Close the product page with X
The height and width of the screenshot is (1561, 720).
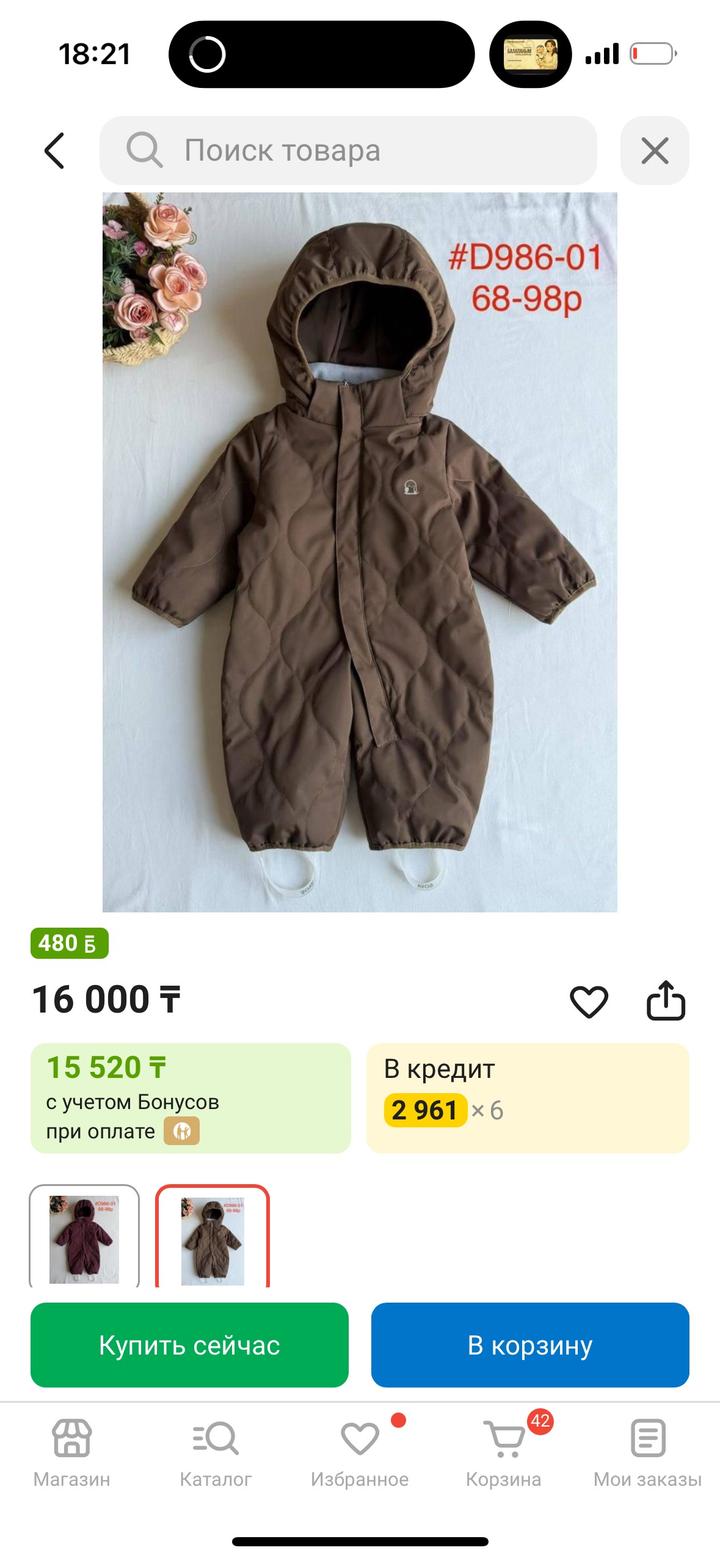(654, 151)
